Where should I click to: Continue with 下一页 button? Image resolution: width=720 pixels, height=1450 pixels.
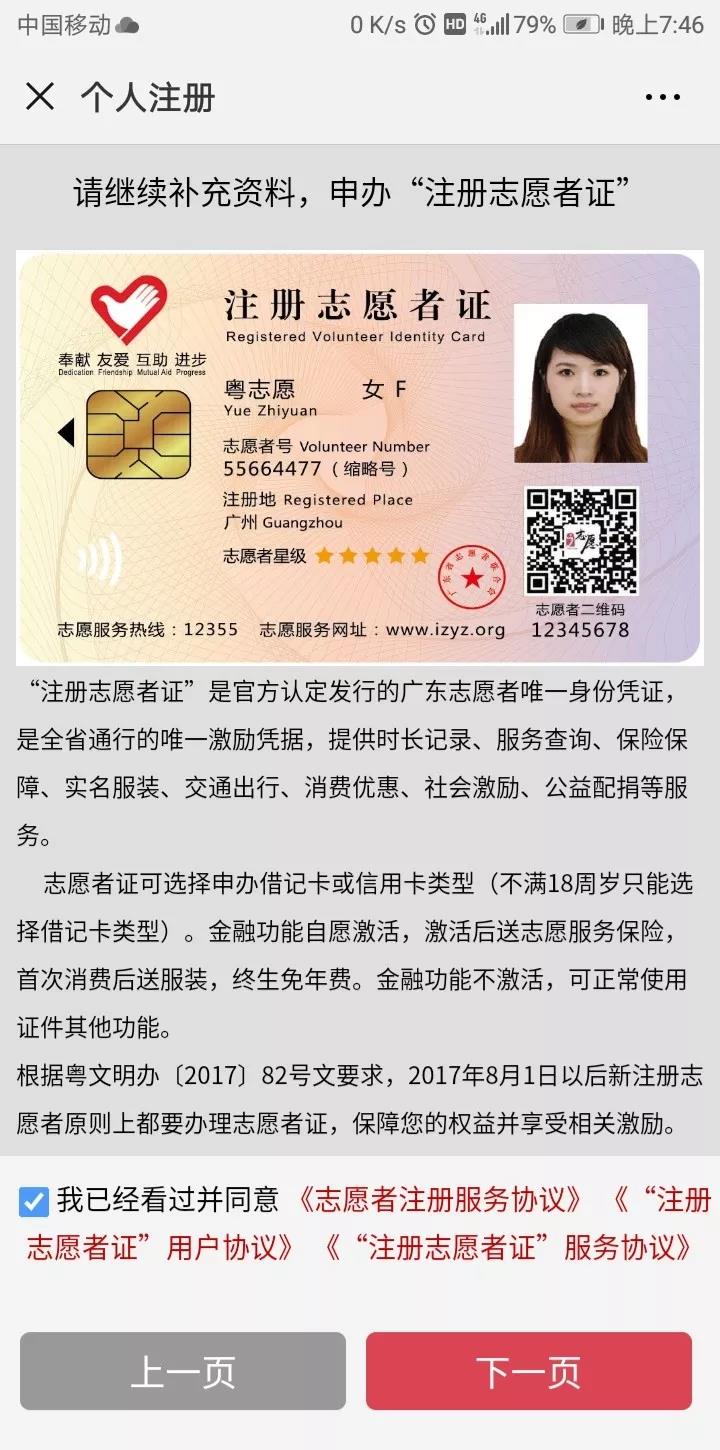[x=528, y=1371]
